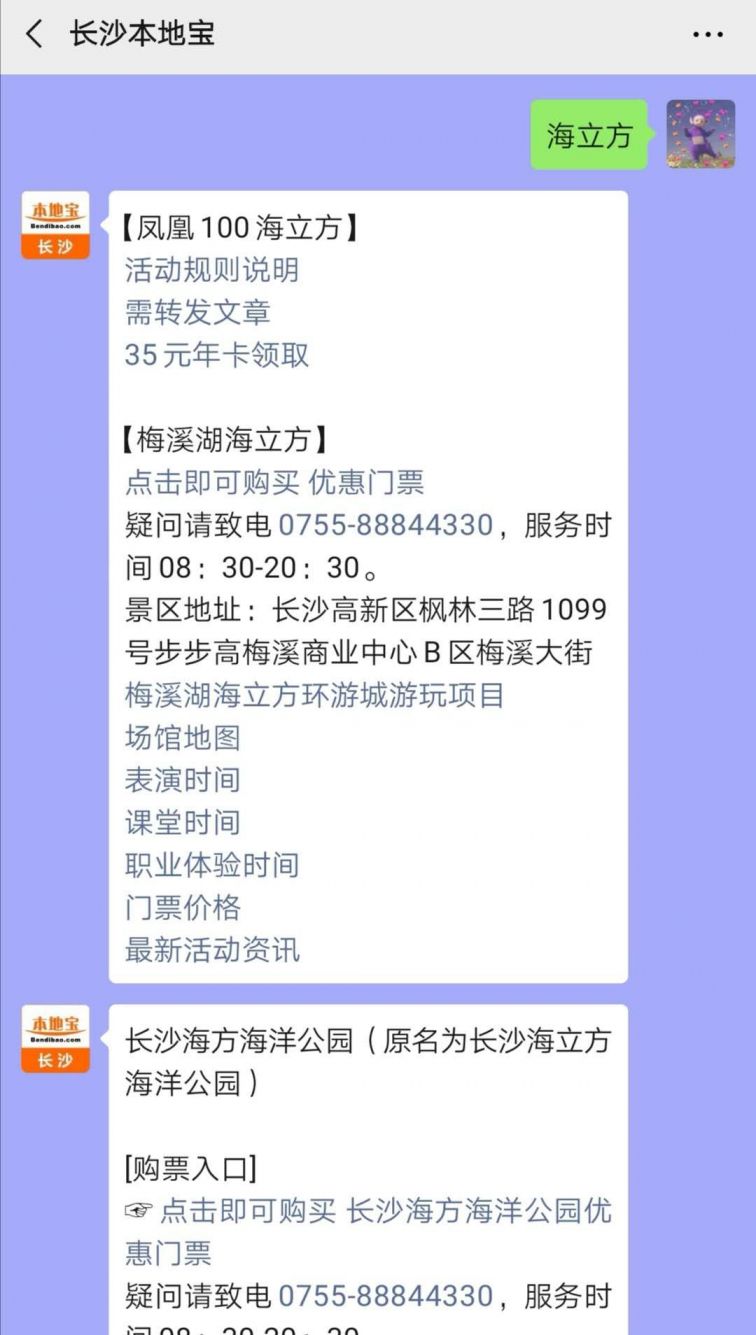Image resolution: width=756 pixels, height=1335 pixels.
Task: View 最新活动资讯 link
Action: click(211, 949)
